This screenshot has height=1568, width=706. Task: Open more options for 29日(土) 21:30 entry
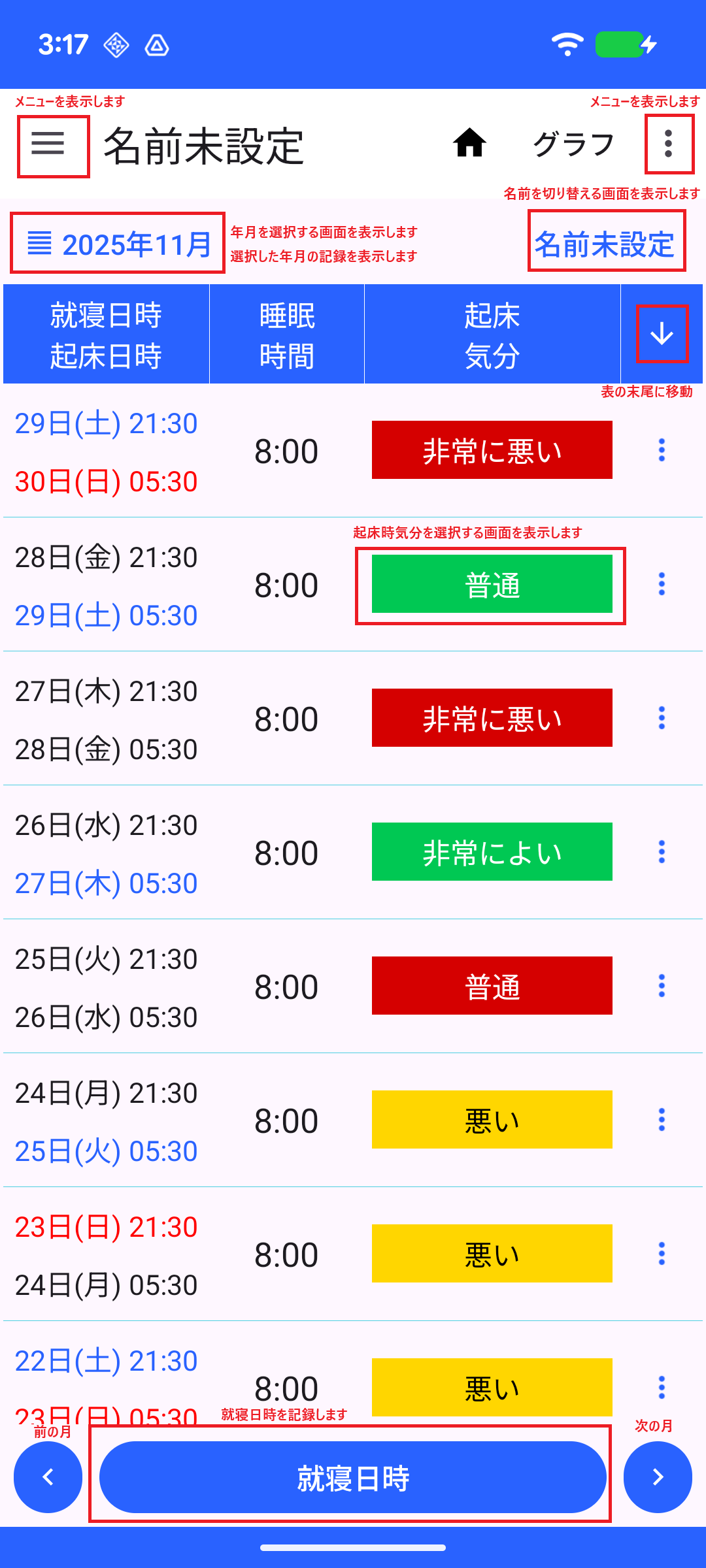coord(662,450)
